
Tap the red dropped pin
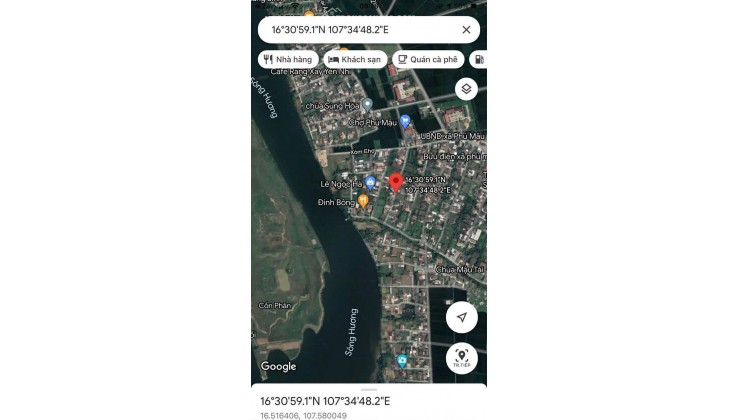[x=395, y=182]
